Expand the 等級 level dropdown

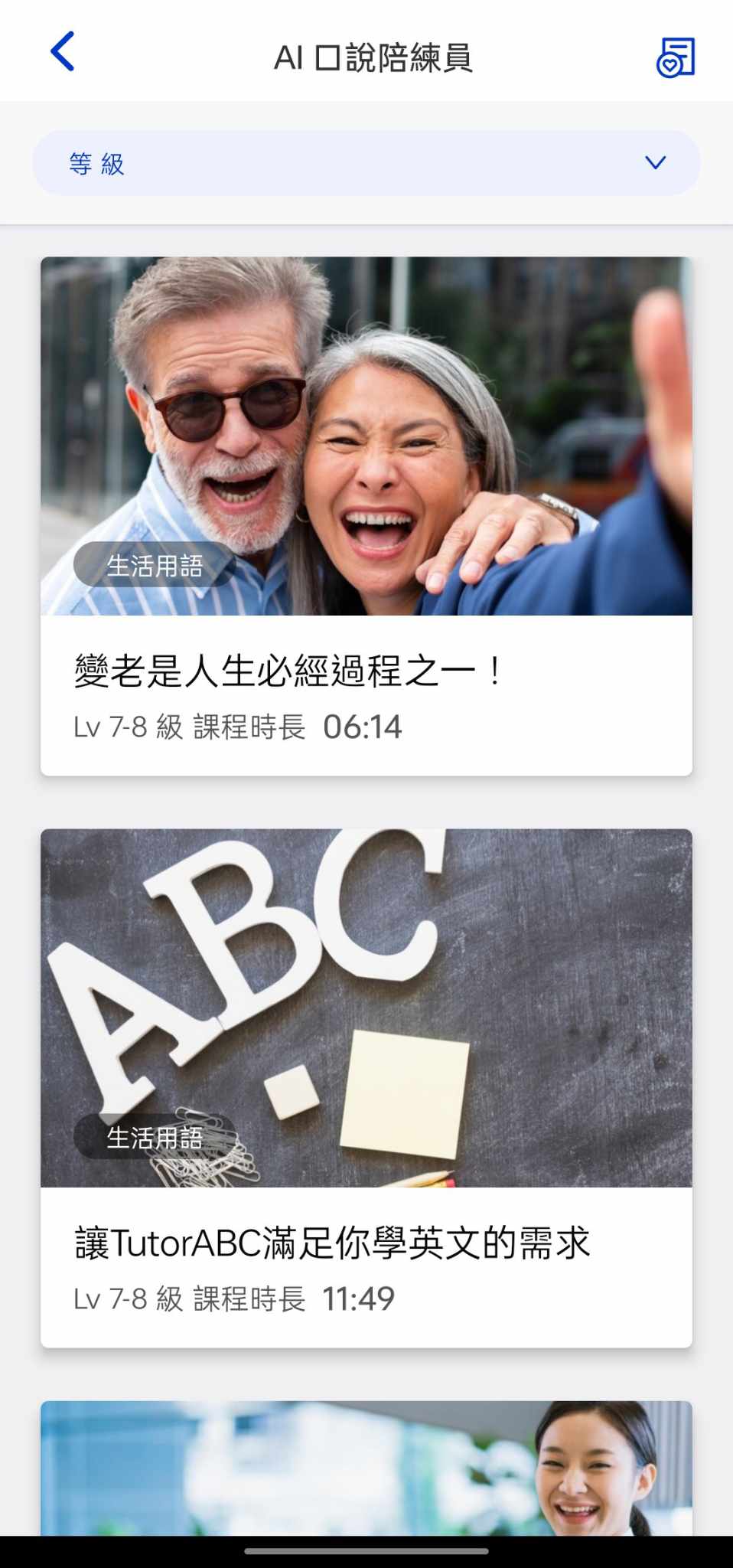tap(366, 162)
